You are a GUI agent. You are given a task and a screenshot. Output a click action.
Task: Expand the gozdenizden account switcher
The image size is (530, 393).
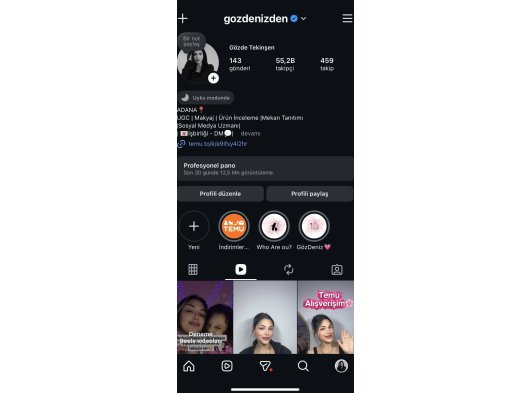(x=303, y=19)
